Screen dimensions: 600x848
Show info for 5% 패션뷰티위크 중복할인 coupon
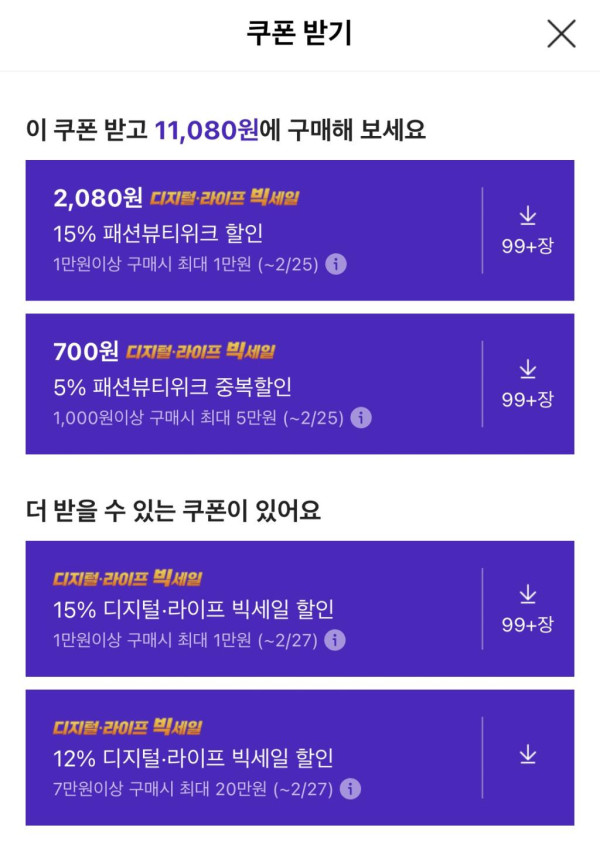361,418
